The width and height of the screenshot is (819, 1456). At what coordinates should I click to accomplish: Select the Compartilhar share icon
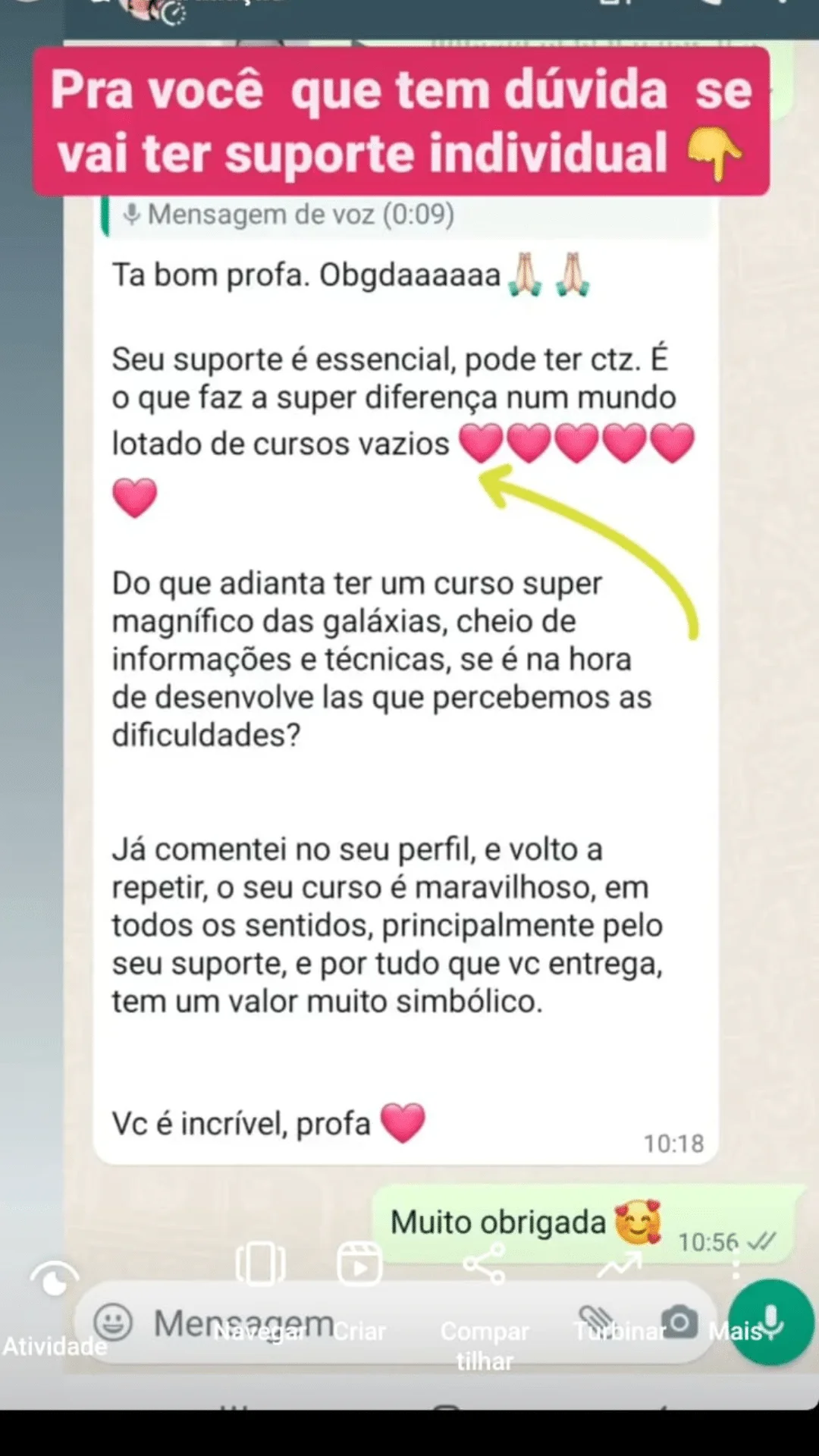point(484,1264)
